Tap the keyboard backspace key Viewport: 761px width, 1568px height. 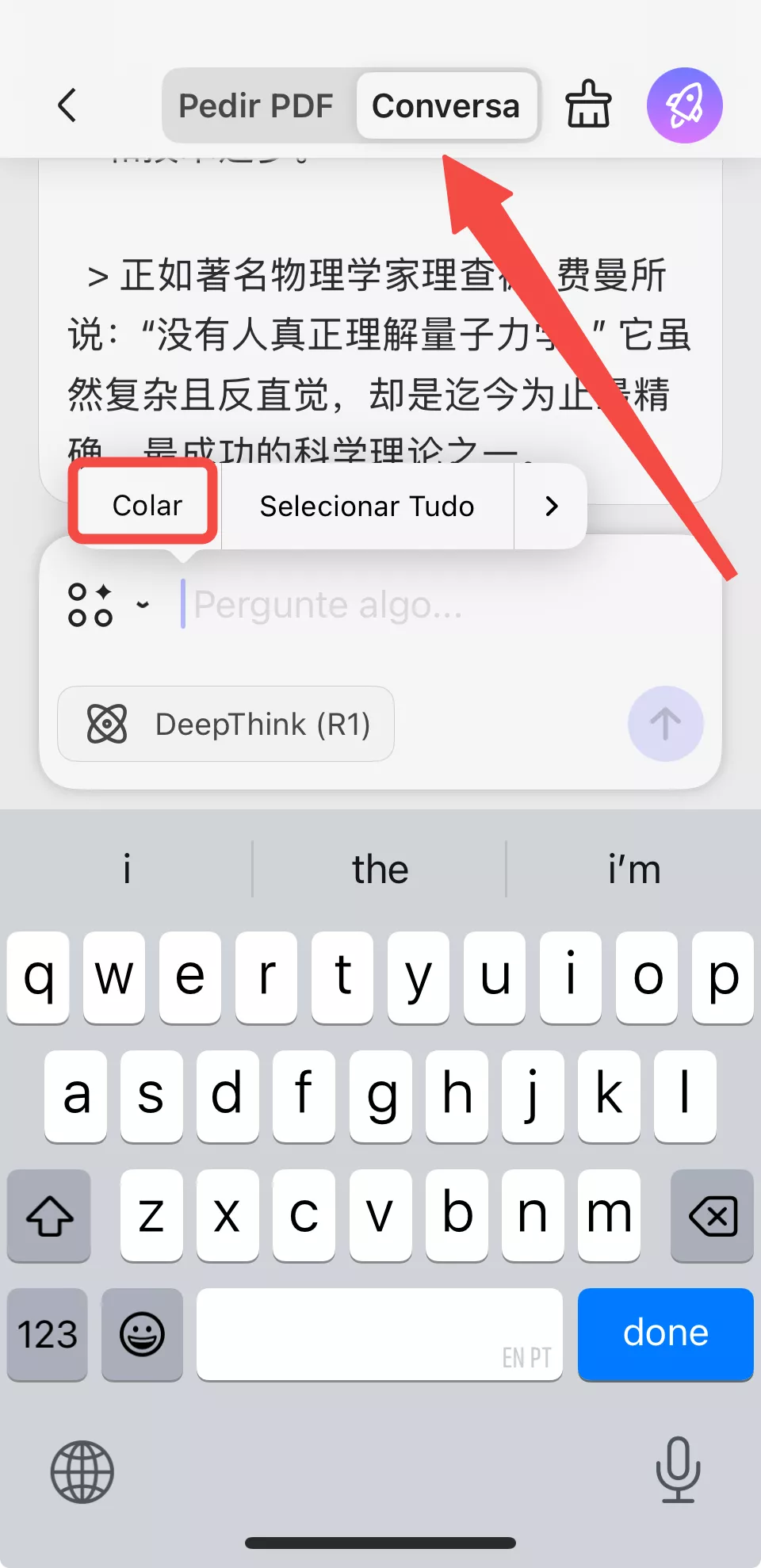pos(712,1215)
